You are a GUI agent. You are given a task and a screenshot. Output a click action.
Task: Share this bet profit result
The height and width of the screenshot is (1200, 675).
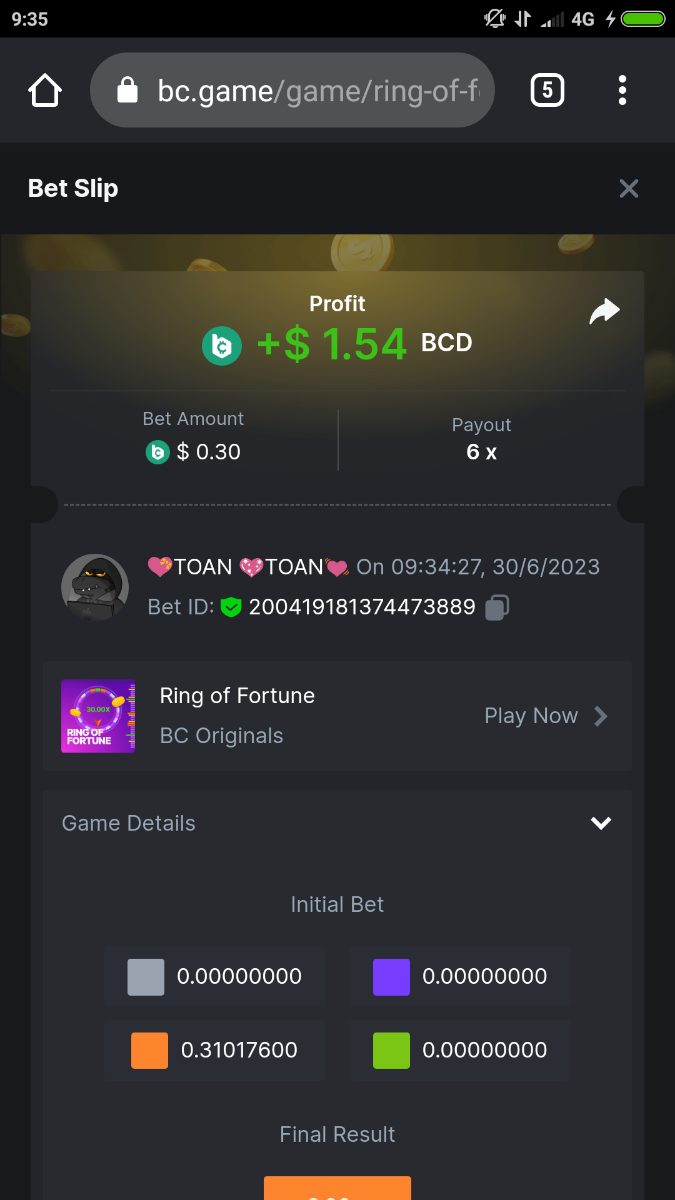[604, 312]
